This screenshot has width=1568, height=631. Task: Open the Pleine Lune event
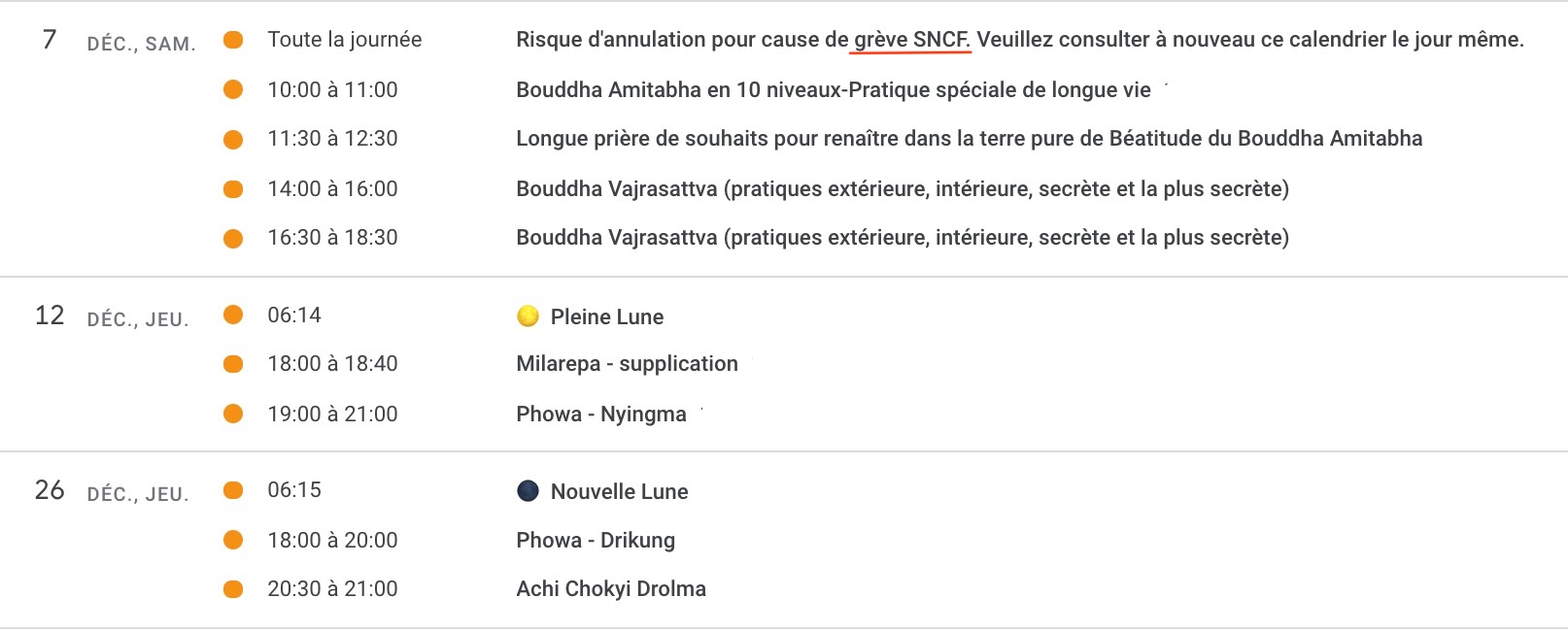click(x=606, y=316)
